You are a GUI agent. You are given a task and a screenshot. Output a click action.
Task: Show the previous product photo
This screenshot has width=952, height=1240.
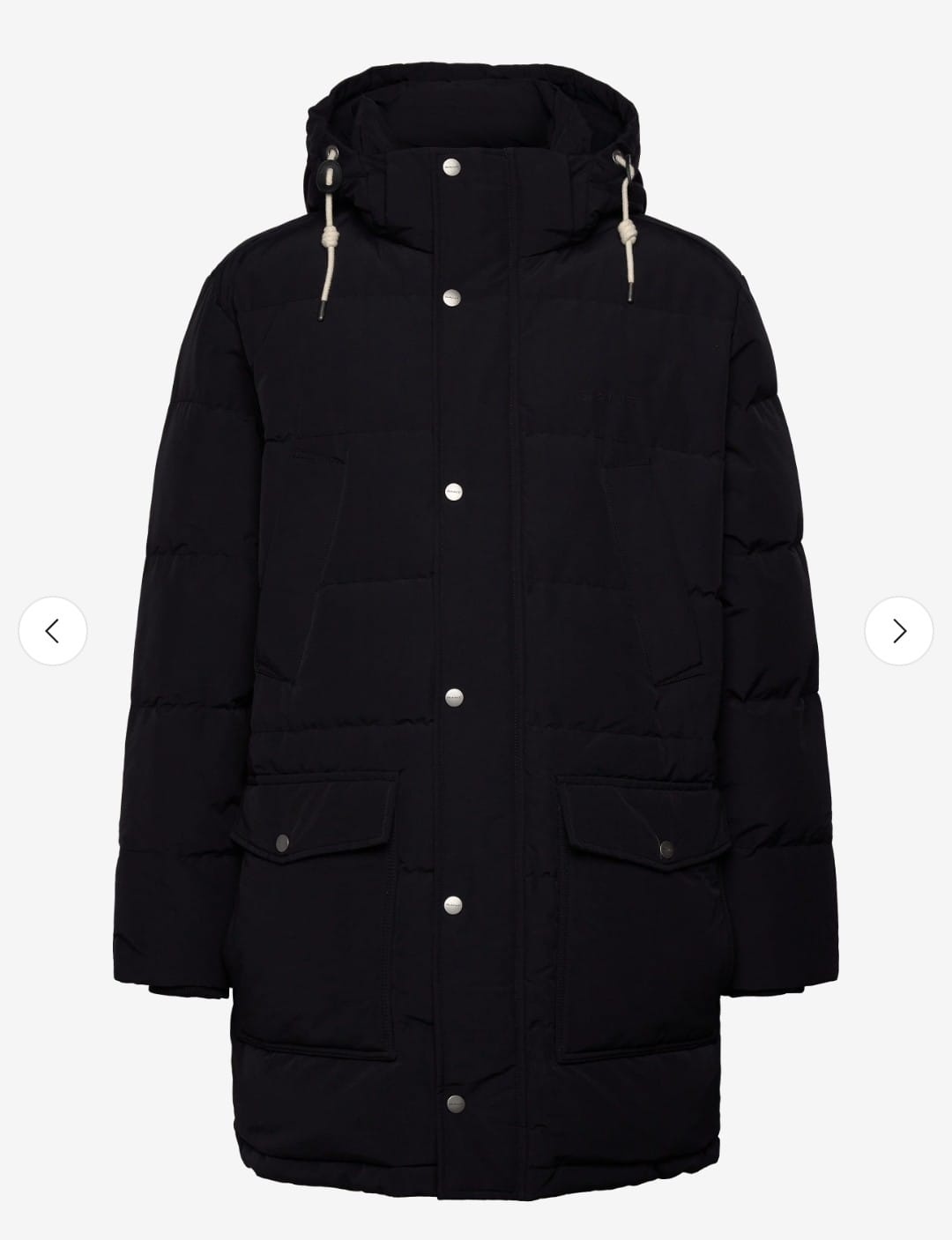pyautogui.click(x=53, y=631)
